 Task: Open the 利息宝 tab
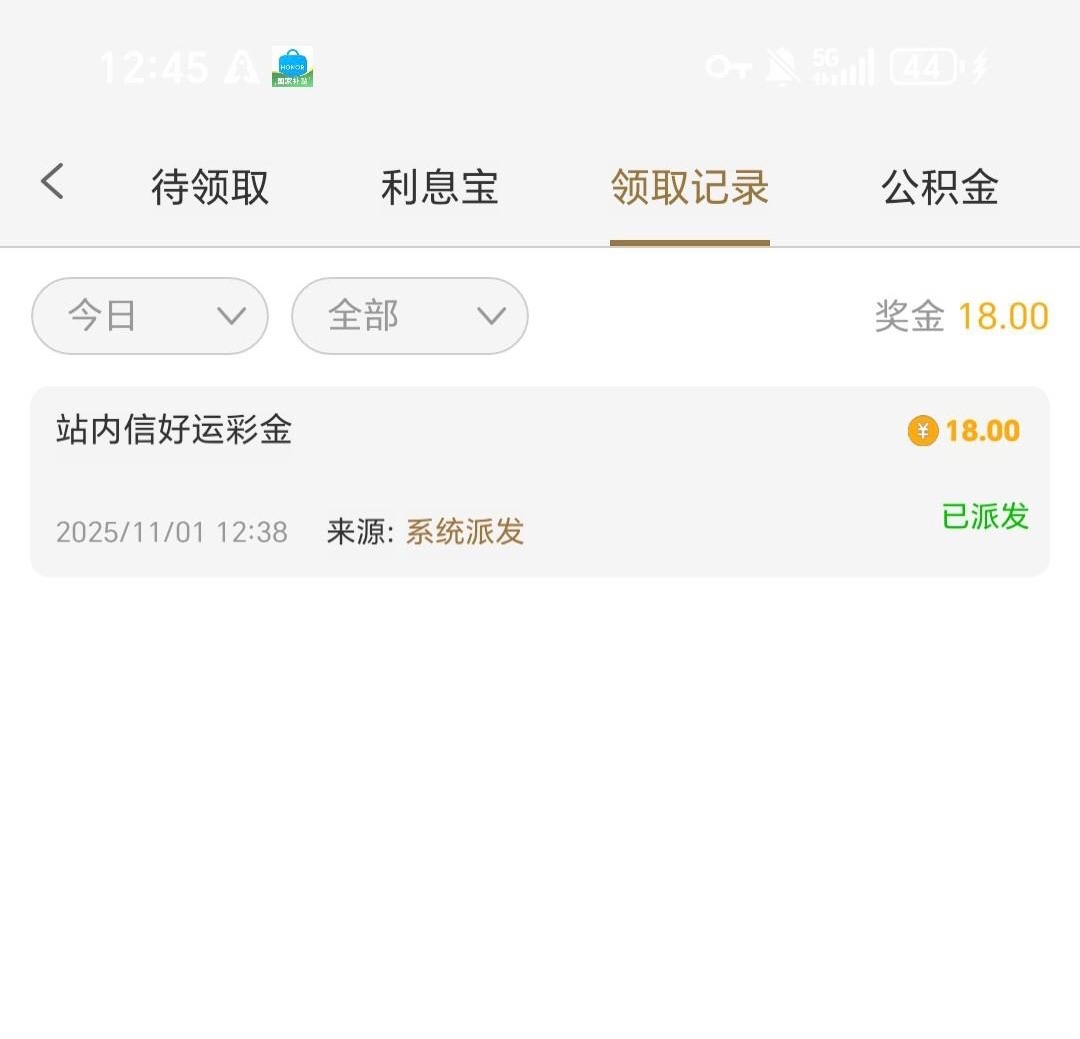click(439, 187)
